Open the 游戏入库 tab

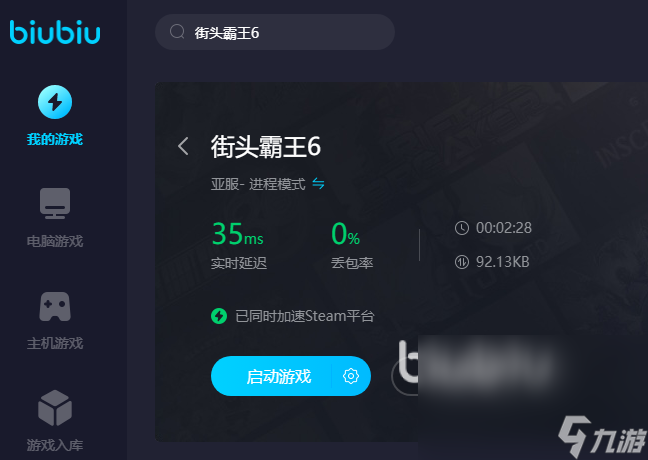click(x=55, y=421)
